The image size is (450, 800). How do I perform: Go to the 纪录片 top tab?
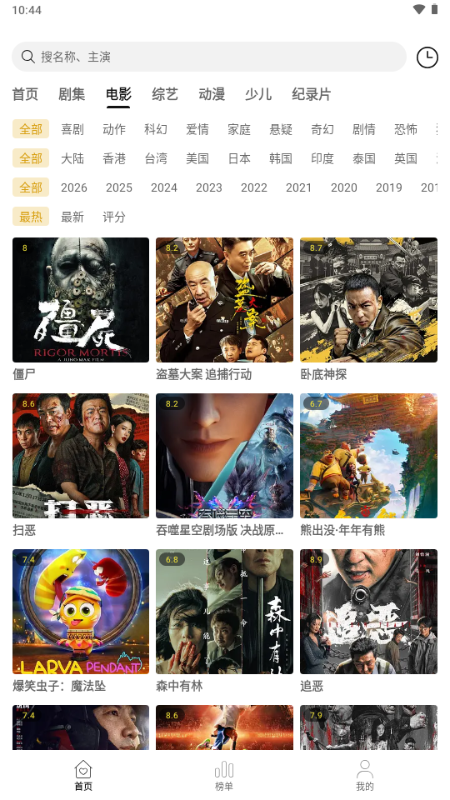(311, 94)
